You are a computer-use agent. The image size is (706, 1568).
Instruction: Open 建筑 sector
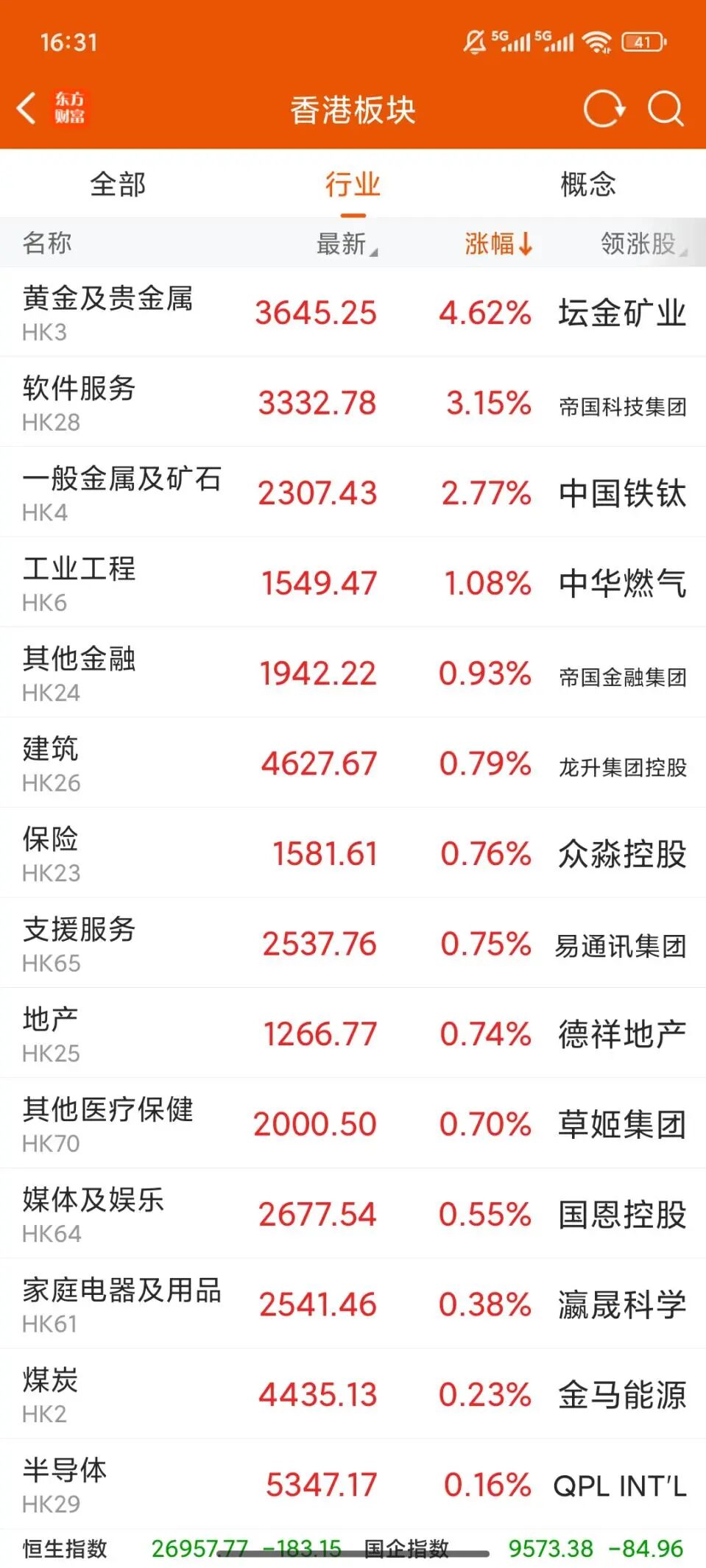[50, 763]
